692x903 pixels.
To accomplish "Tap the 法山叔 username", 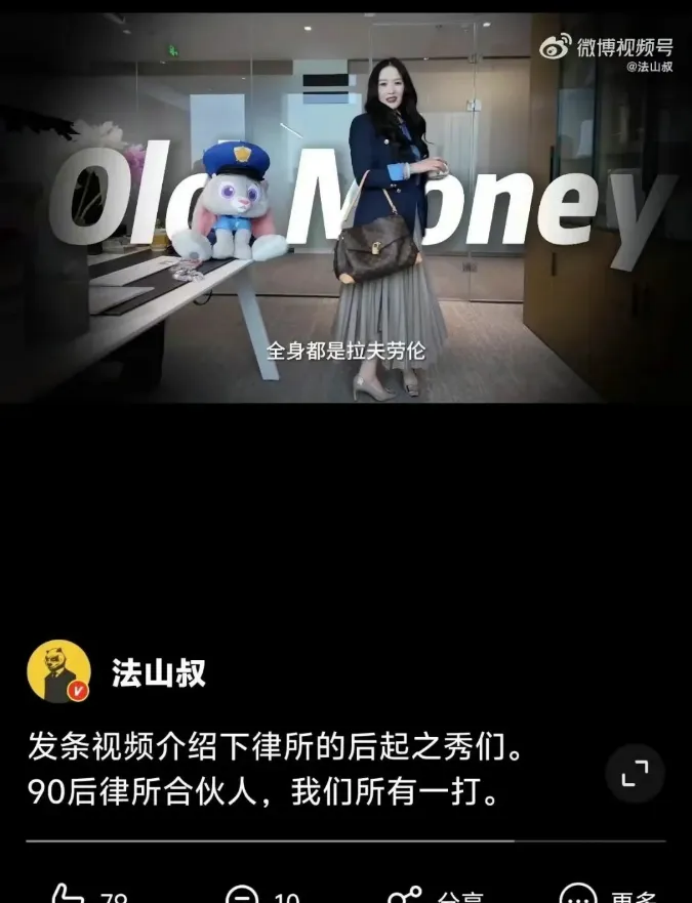I will click(x=158, y=673).
